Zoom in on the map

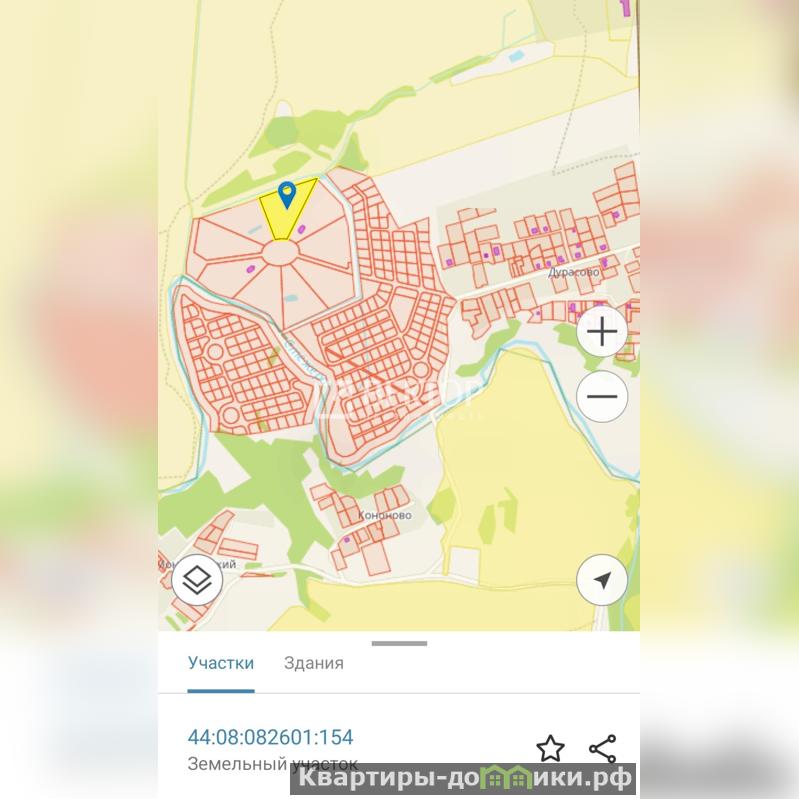coord(602,332)
